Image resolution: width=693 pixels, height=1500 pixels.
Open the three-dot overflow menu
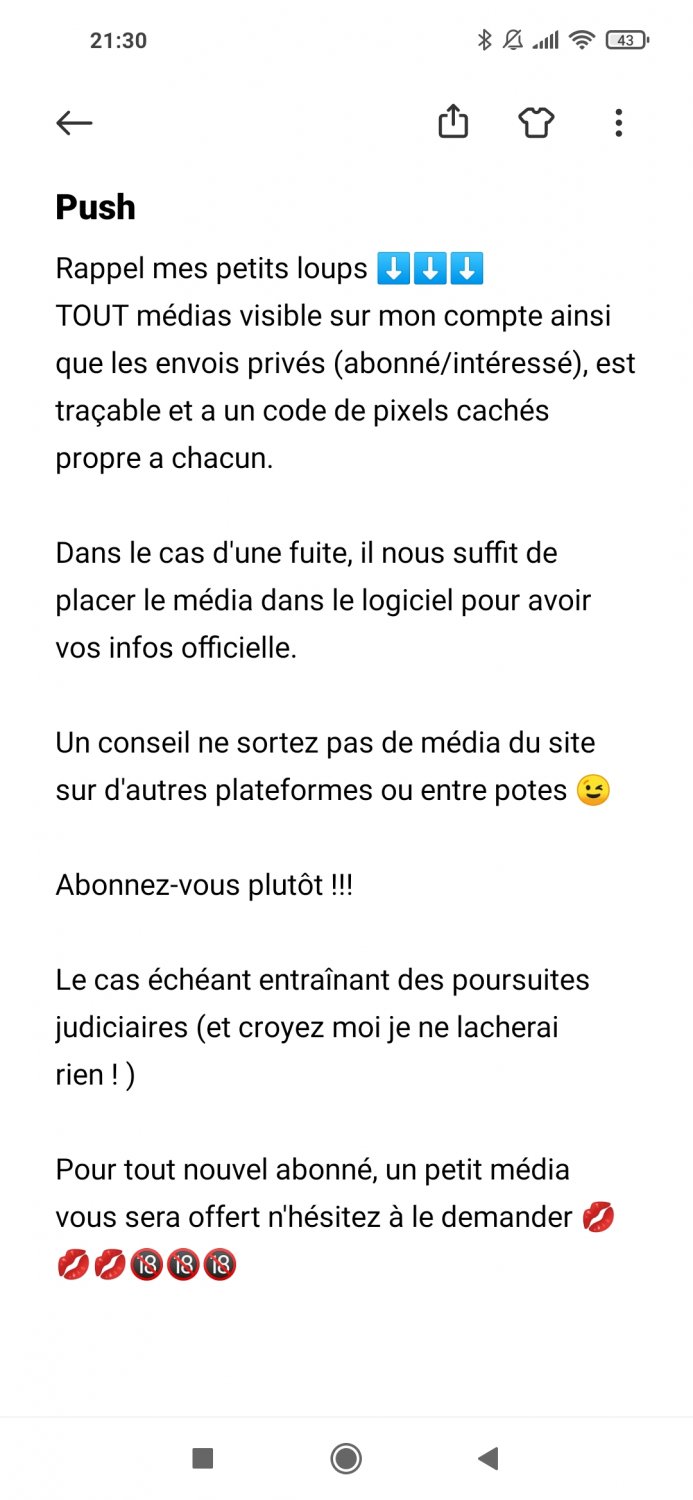point(619,123)
